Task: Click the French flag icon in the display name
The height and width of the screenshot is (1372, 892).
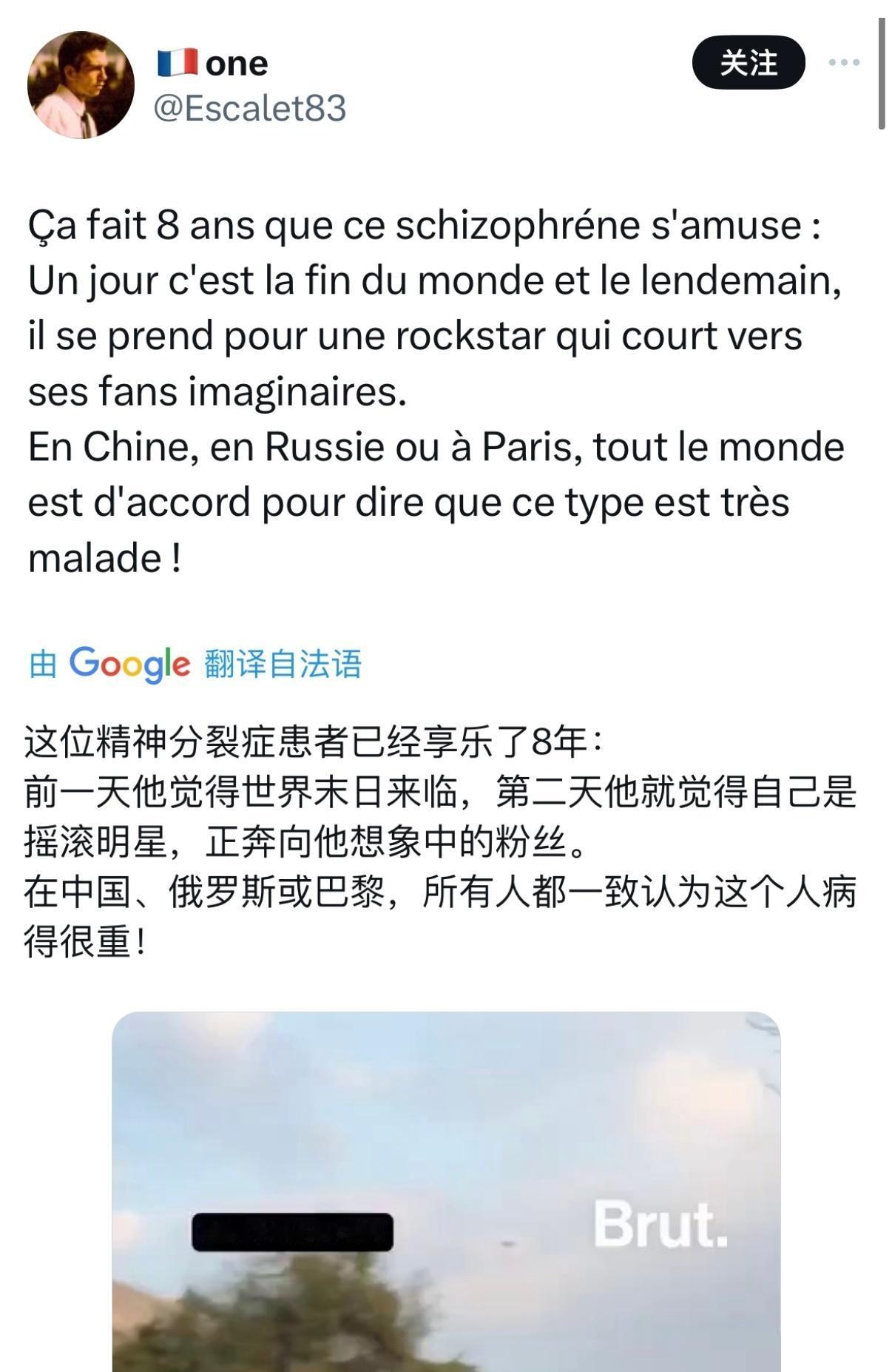Action: (178, 63)
